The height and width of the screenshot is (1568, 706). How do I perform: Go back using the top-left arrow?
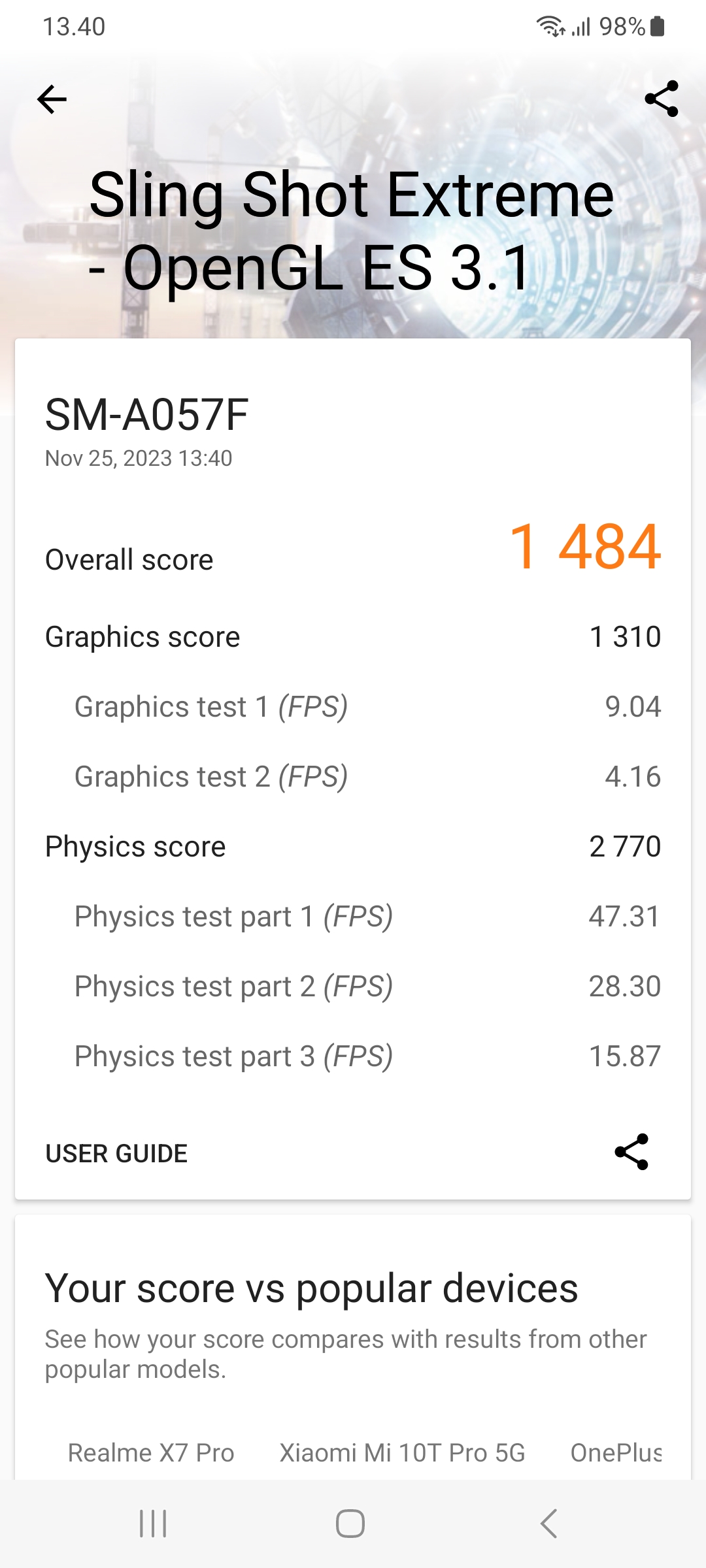click(x=52, y=99)
